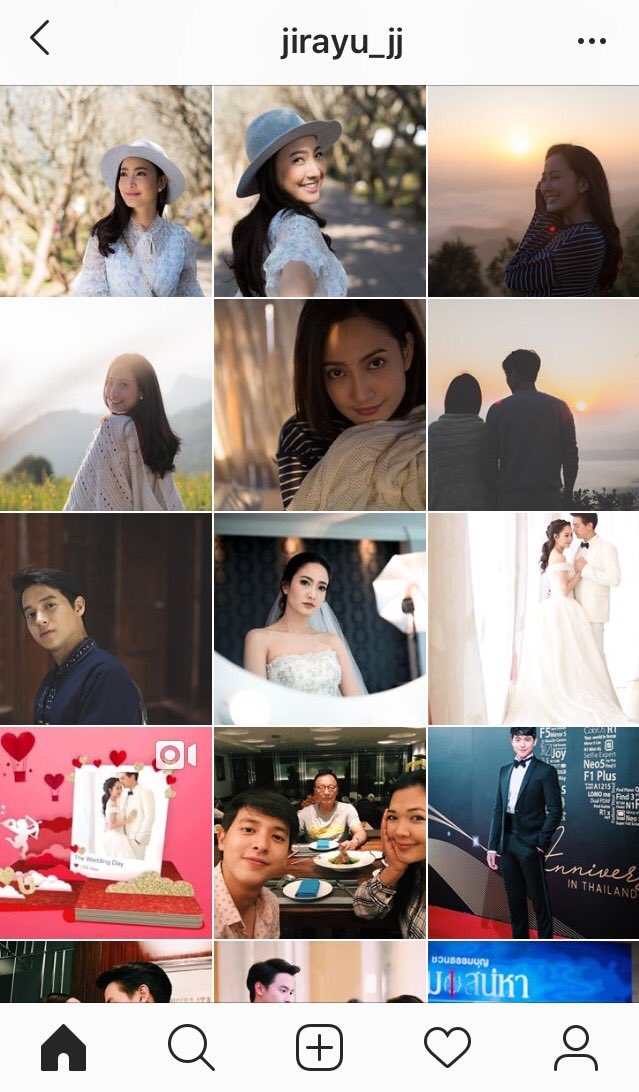The image size is (639, 1092).
Task: Open smiling woman in gray hat post
Action: [320, 191]
